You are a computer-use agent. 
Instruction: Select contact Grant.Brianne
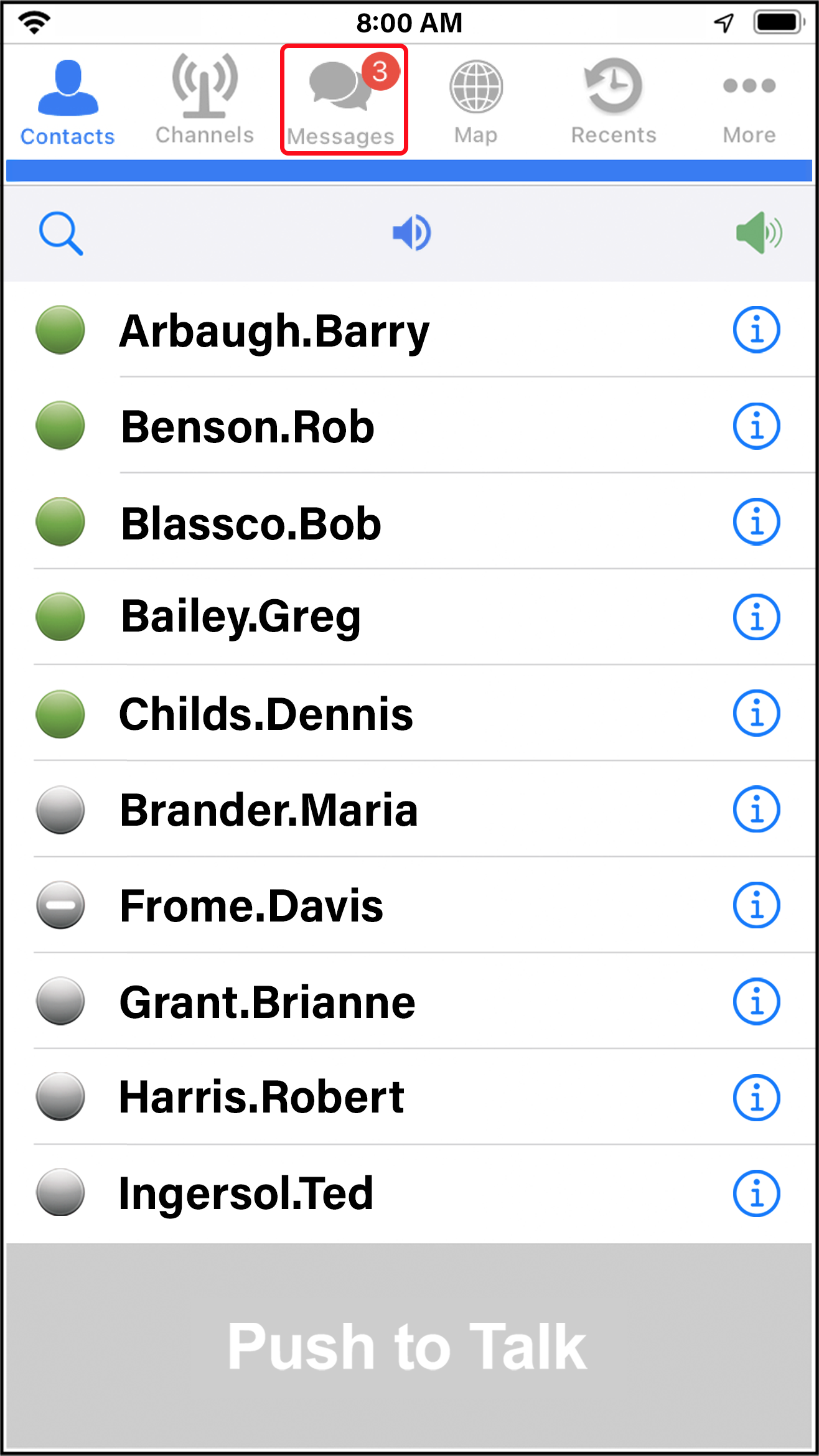(267, 1002)
